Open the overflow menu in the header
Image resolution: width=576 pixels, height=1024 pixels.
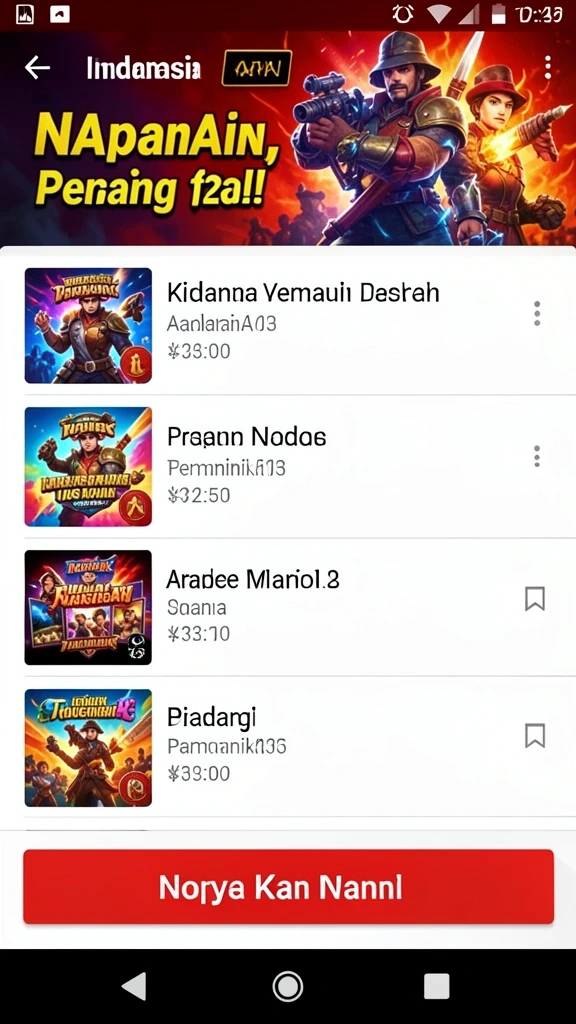547,67
